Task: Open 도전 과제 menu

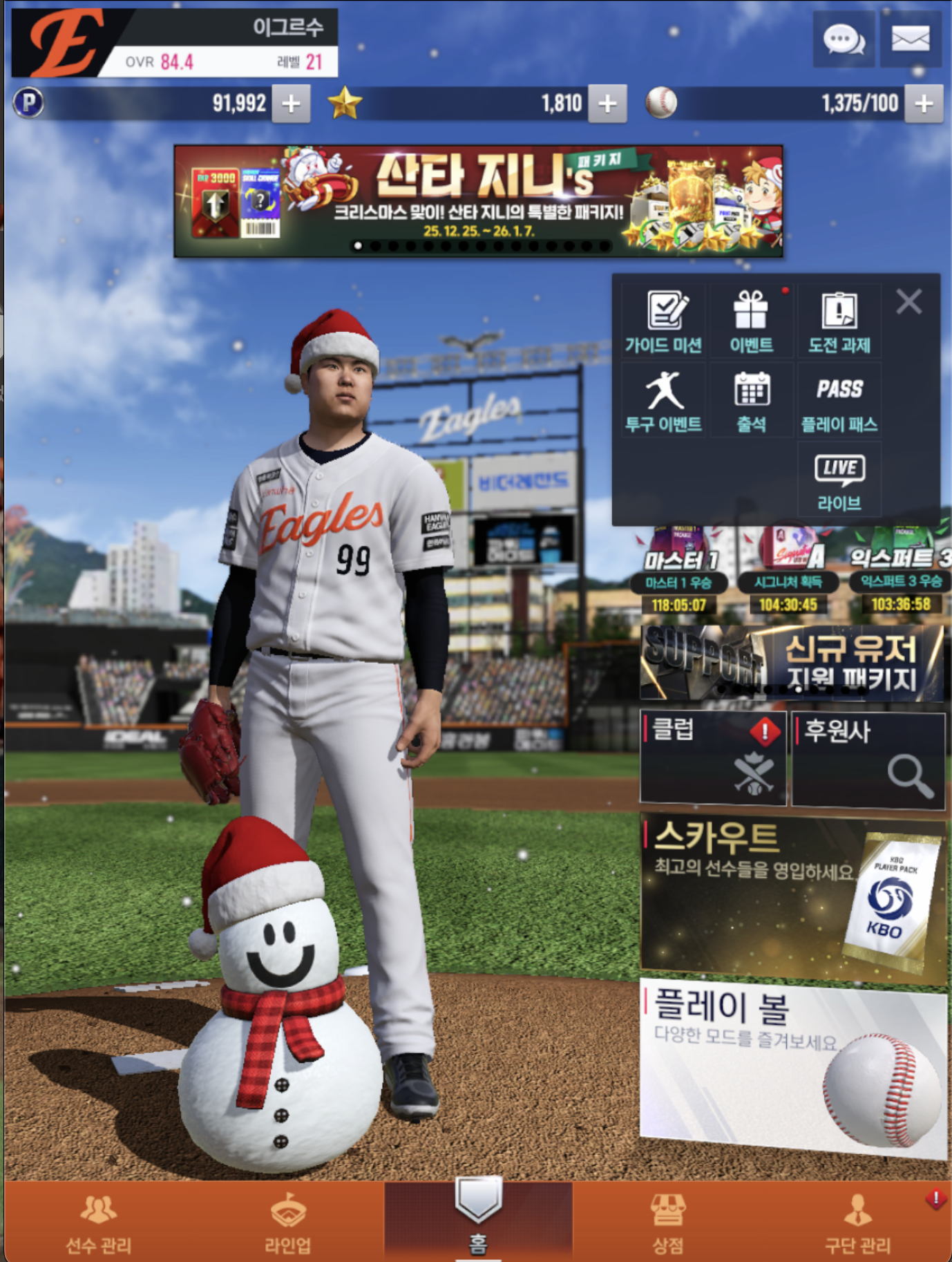Action: point(839,322)
